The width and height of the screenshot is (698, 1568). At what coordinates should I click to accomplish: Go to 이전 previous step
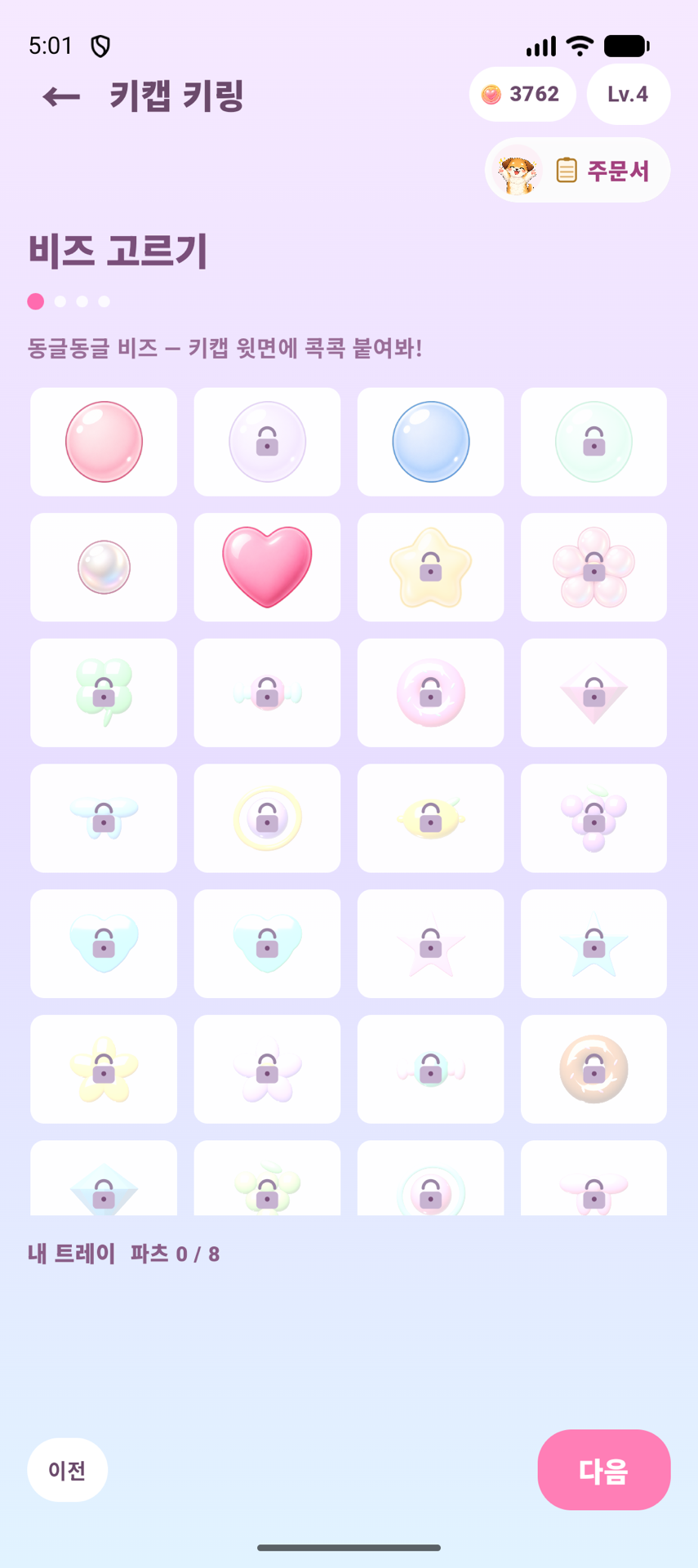[x=68, y=1470]
